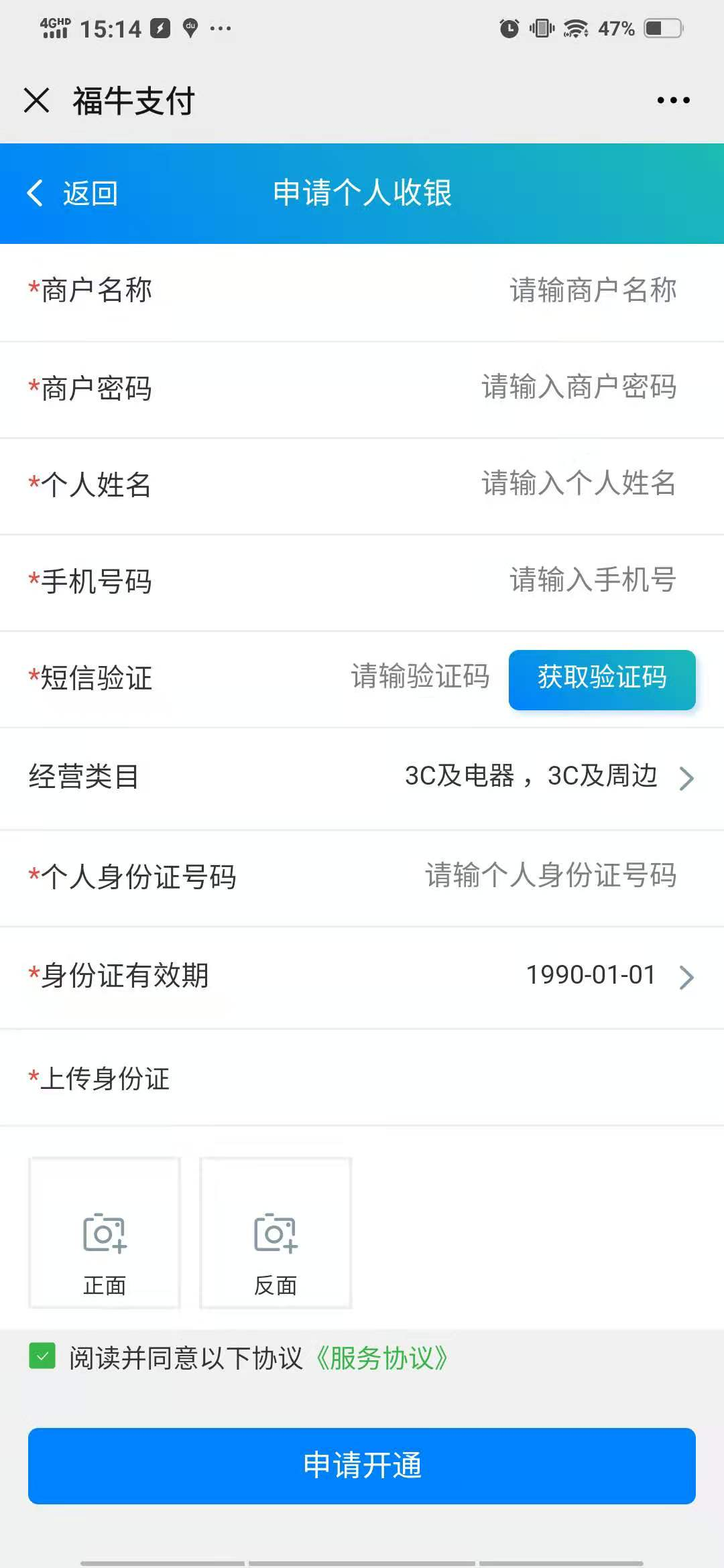Upload ID card front 正面 photo
The height and width of the screenshot is (1568, 724).
pos(105,1233)
